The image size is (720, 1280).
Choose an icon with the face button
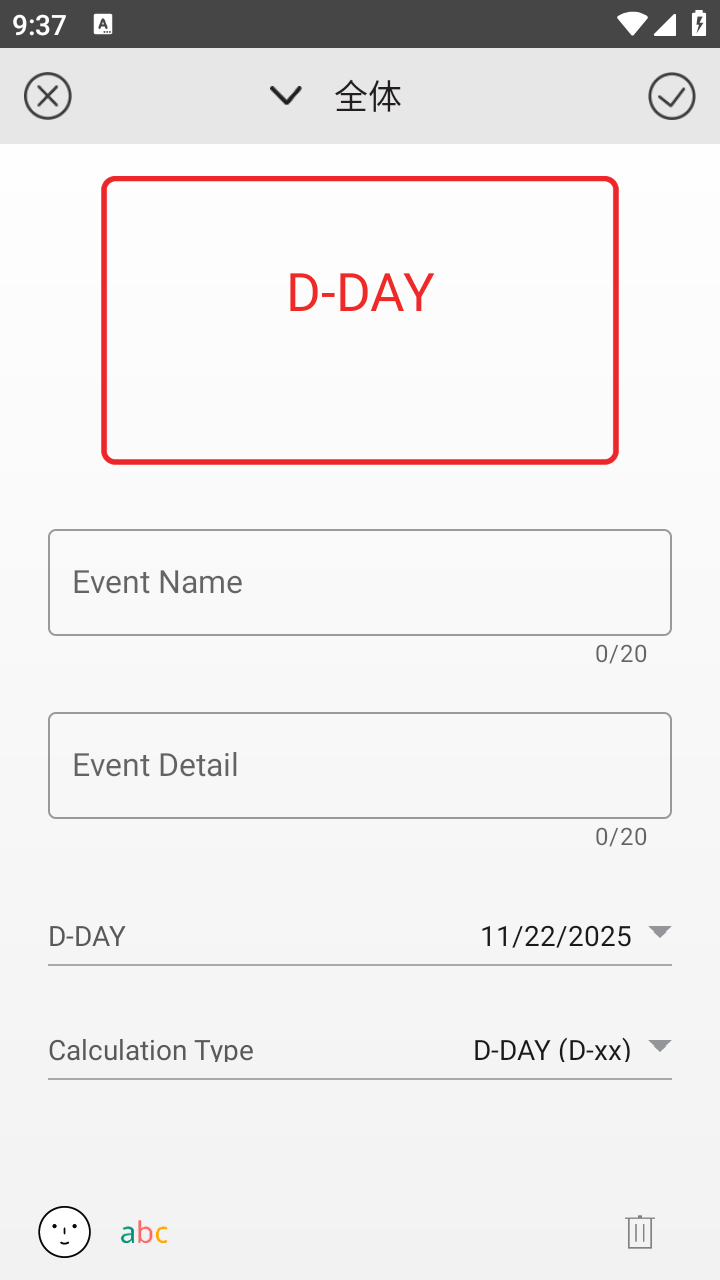pos(65,1232)
